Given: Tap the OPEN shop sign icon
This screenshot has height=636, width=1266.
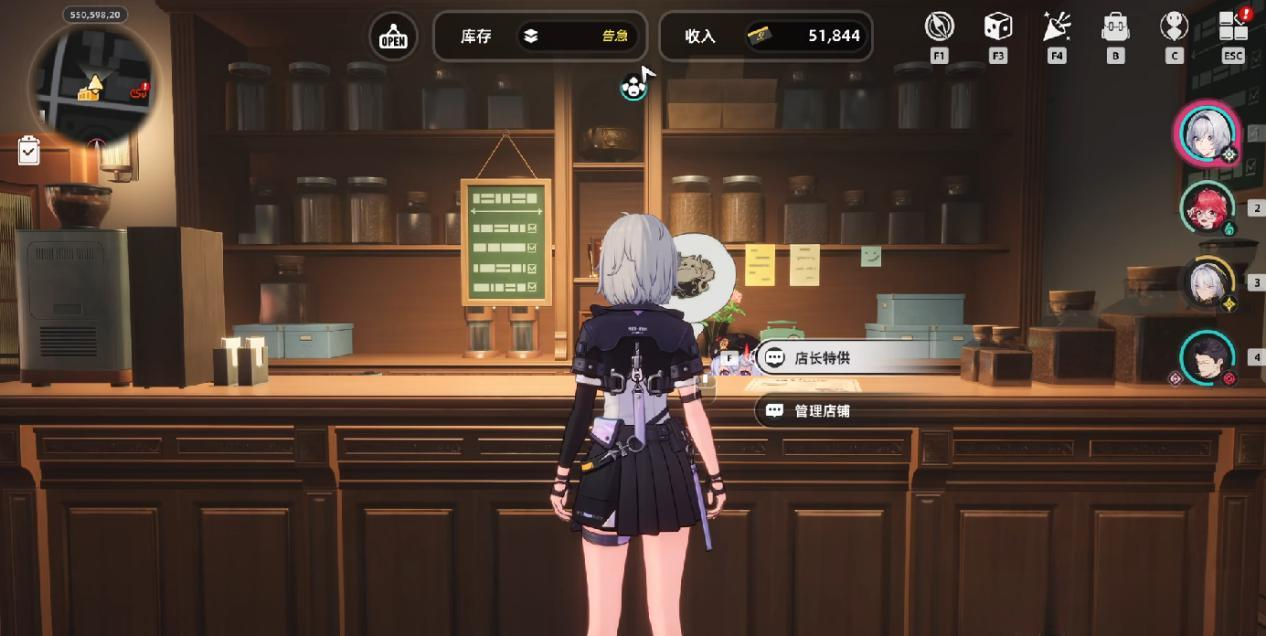Looking at the screenshot, I should (394, 37).
